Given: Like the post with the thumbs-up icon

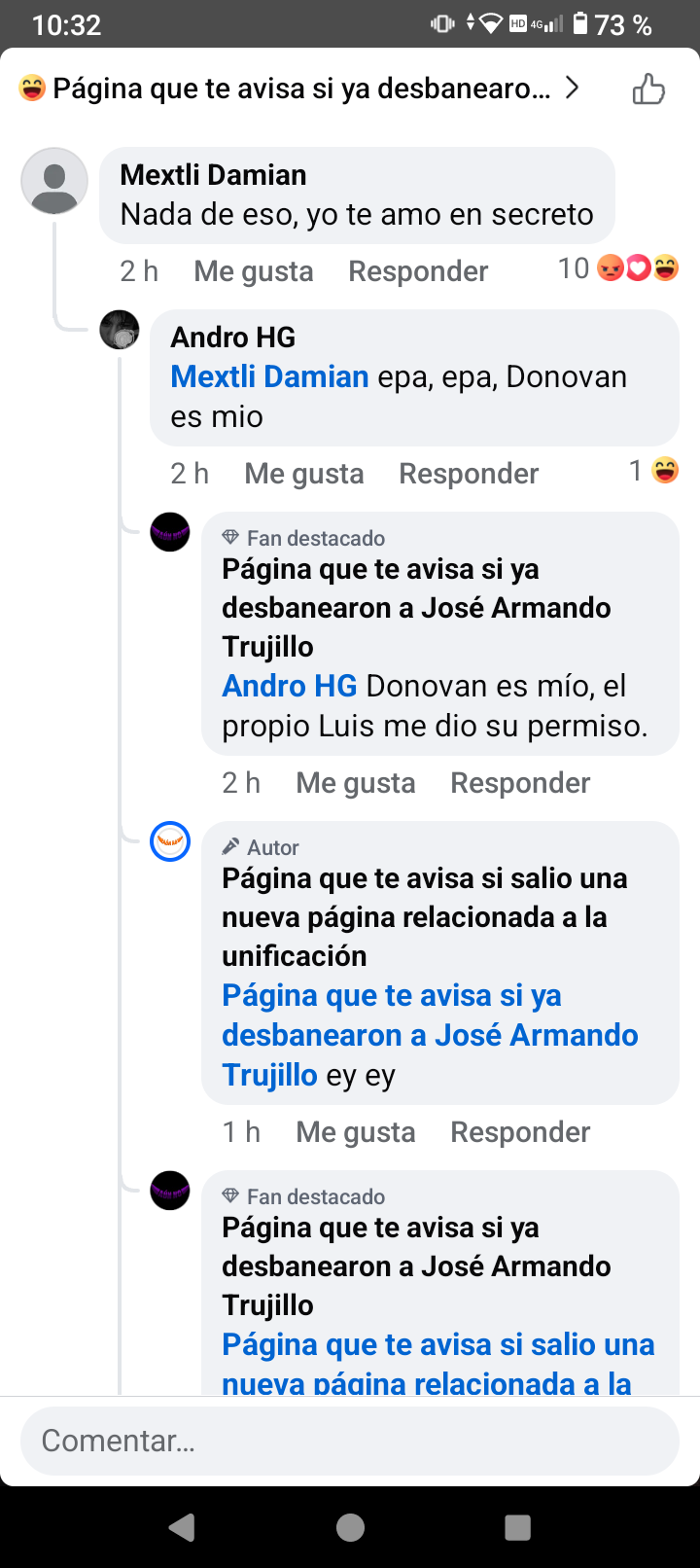Looking at the screenshot, I should (648, 89).
